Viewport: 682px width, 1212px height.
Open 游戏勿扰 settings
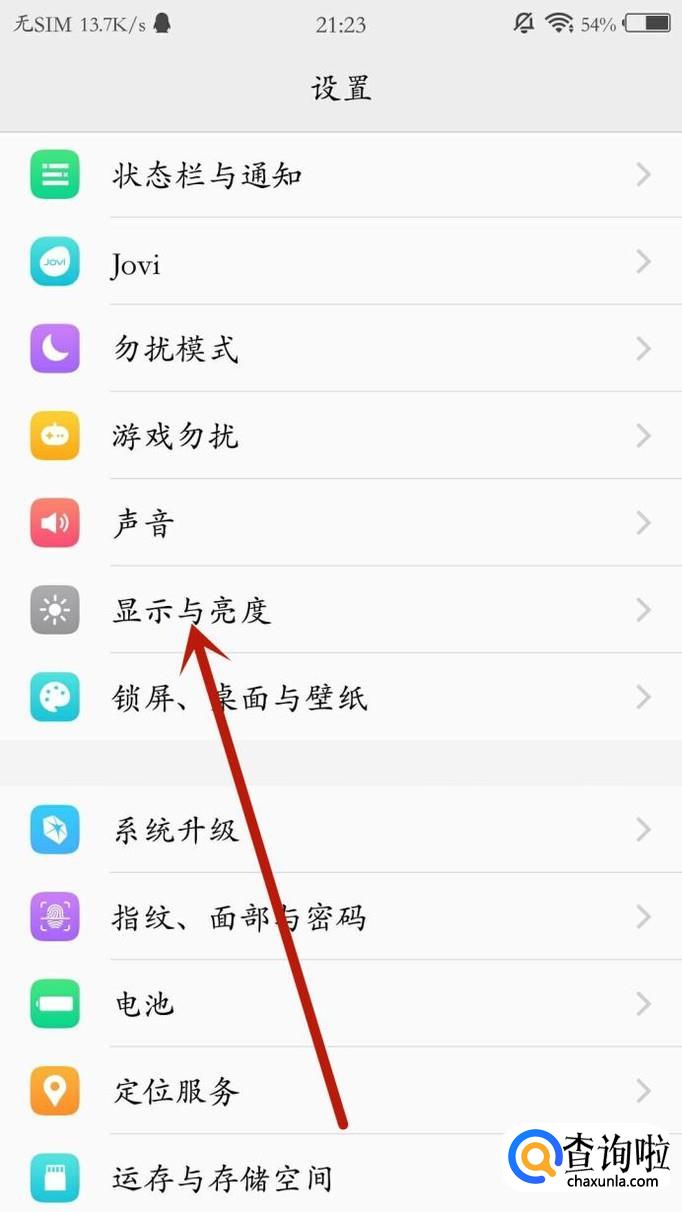[x=341, y=436]
